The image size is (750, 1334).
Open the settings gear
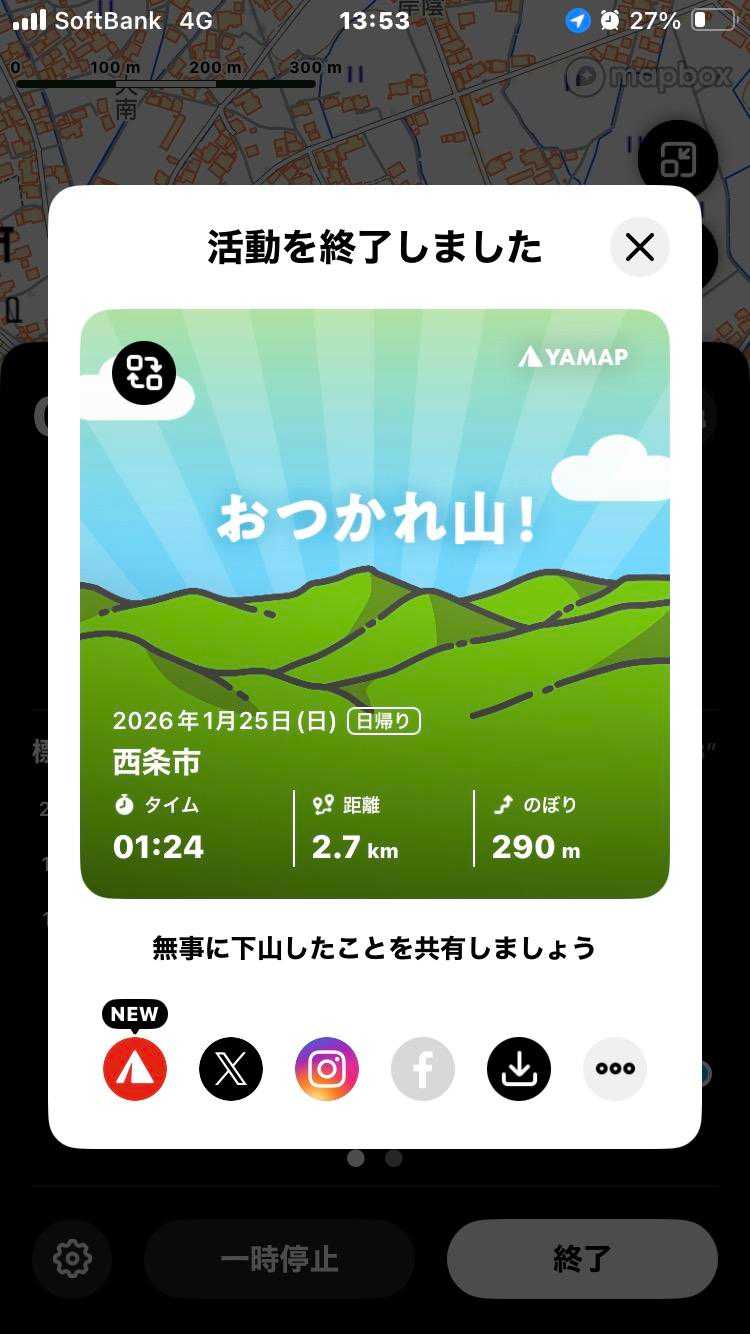(72, 1258)
